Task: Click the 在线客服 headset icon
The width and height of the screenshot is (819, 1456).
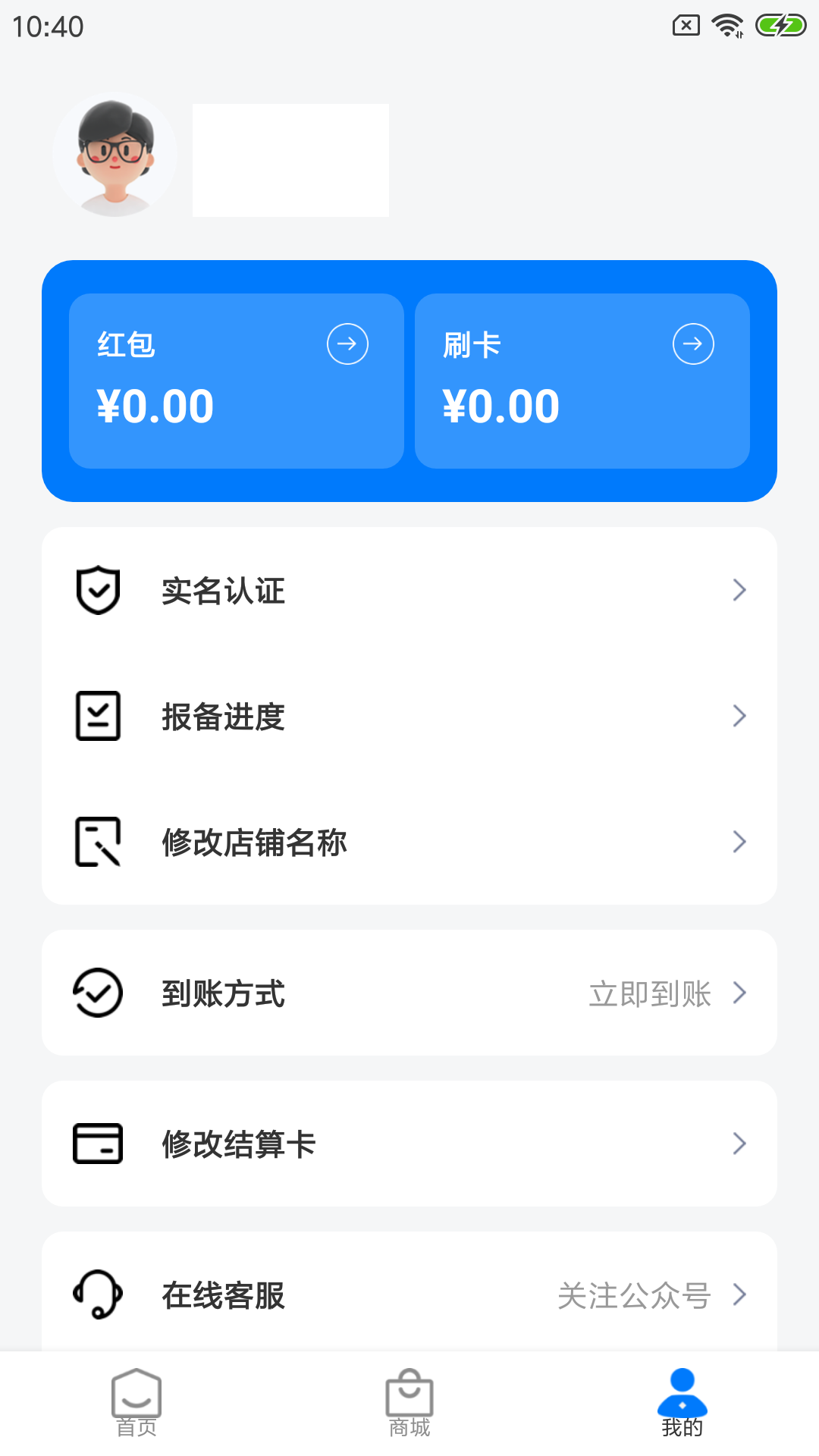Action: pos(97,1295)
